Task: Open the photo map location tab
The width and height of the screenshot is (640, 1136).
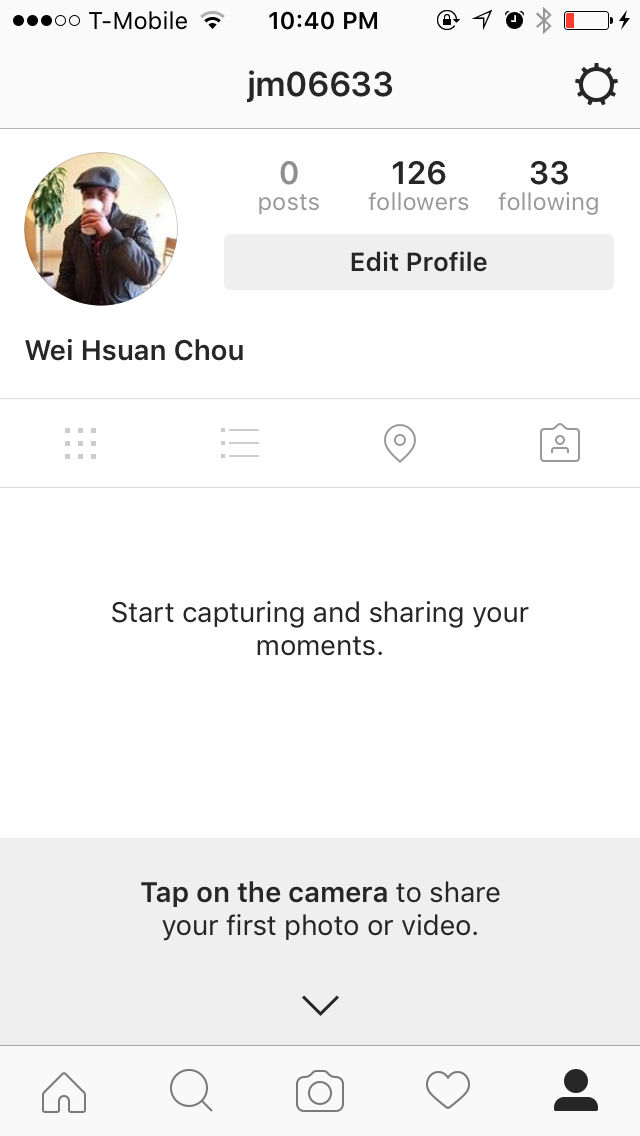Action: pyautogui.click(x=400, y=443)
